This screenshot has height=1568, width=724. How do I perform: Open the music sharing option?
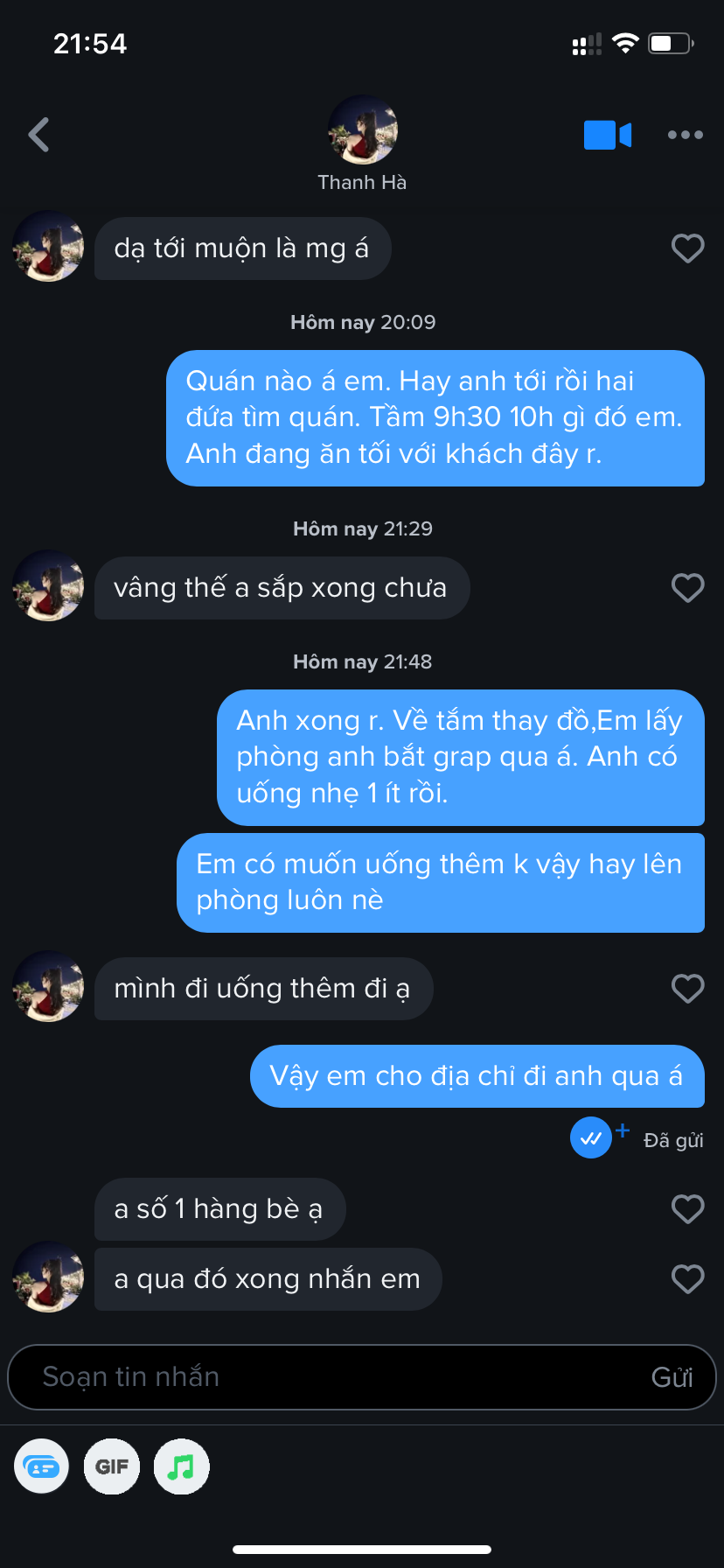[x=181, y=1466]
